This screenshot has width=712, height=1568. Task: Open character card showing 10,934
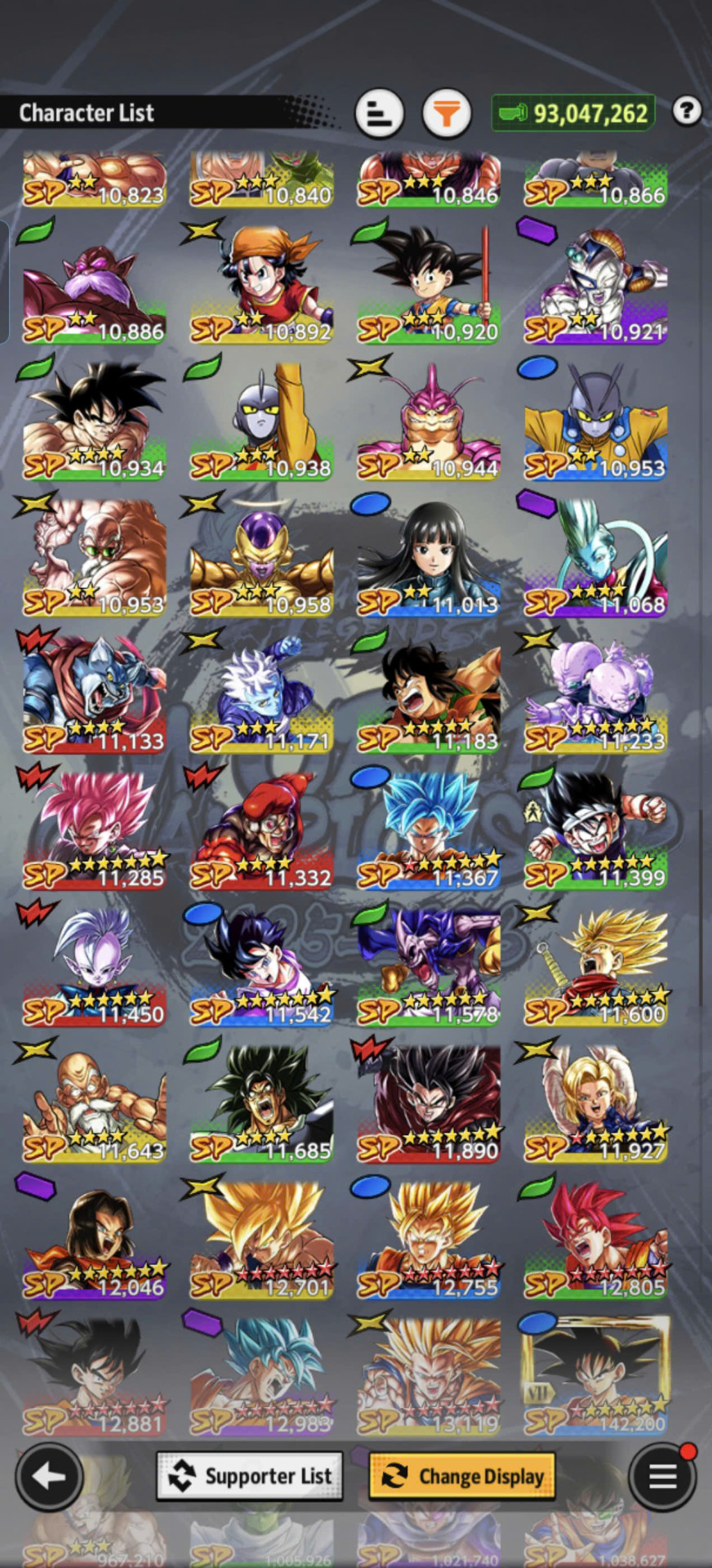coord(95,421)
